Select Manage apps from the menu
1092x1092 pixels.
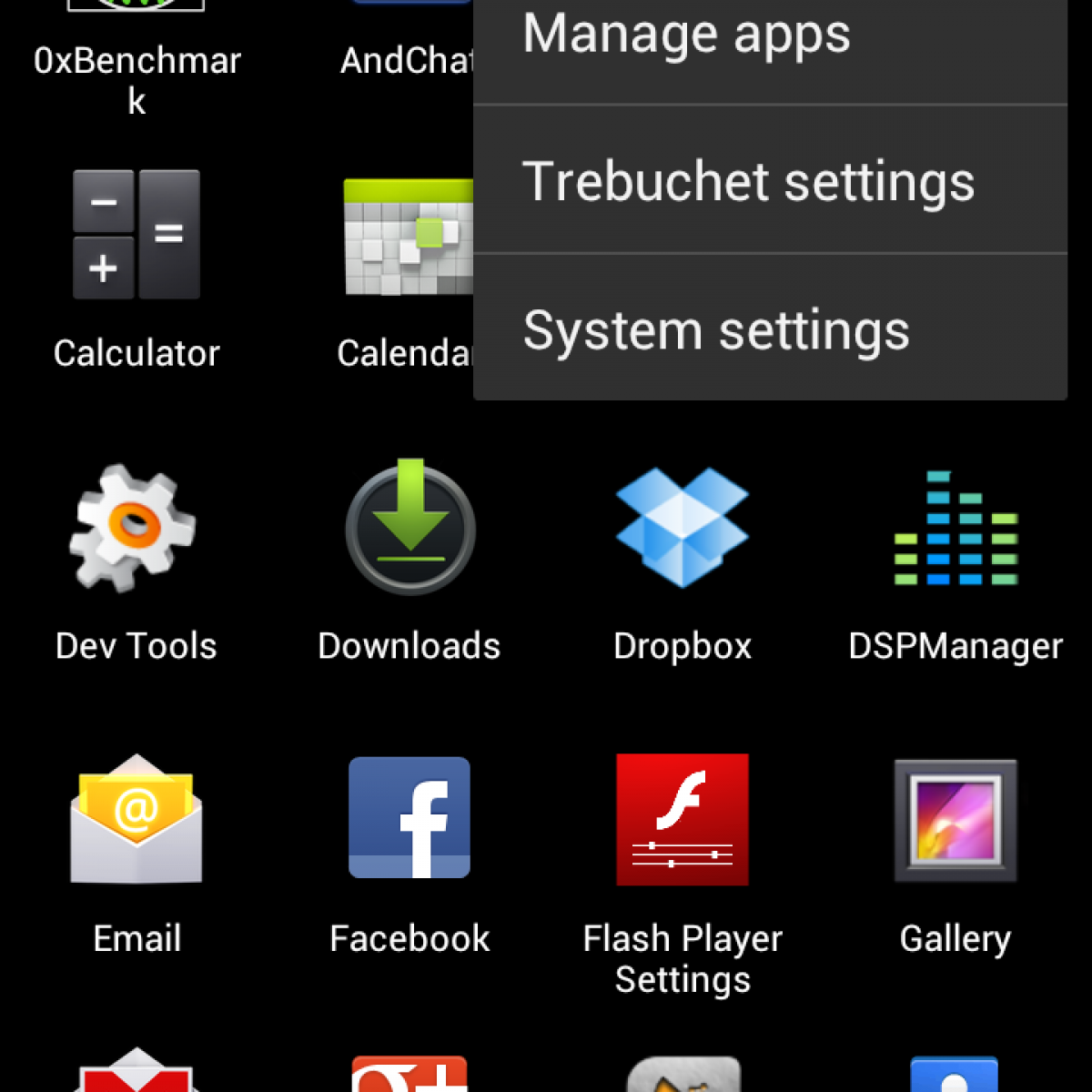(770, 36)
